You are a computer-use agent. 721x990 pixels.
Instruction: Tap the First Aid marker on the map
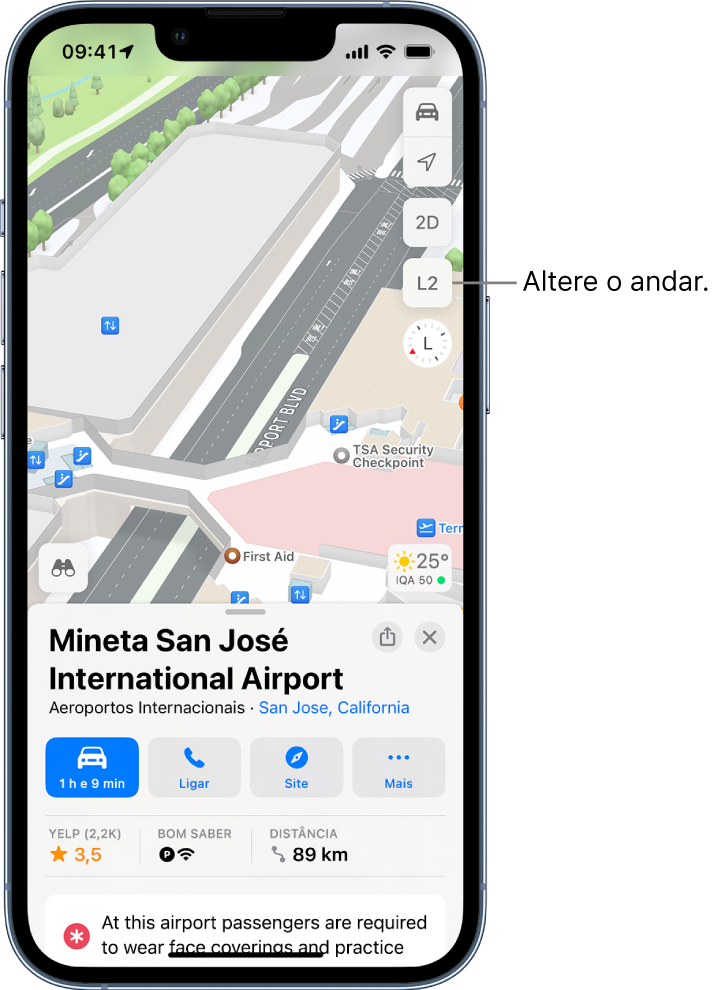pos(231,556)
